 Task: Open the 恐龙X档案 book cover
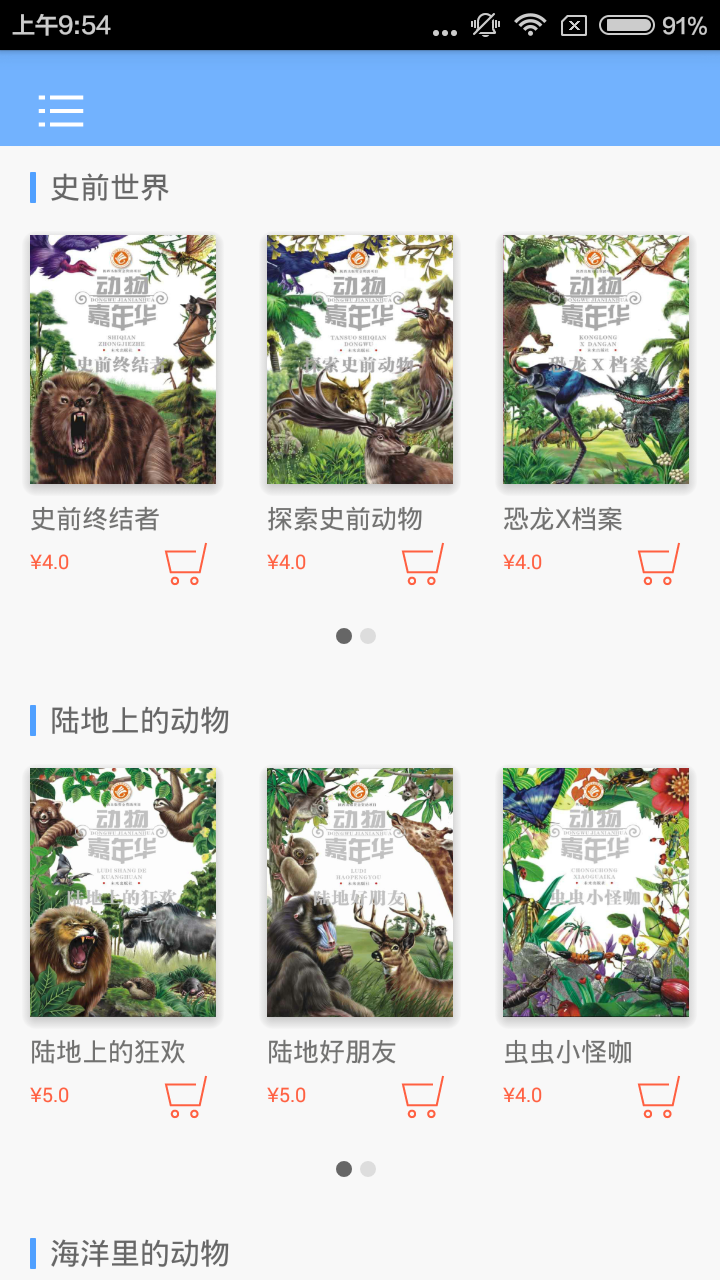596,359
